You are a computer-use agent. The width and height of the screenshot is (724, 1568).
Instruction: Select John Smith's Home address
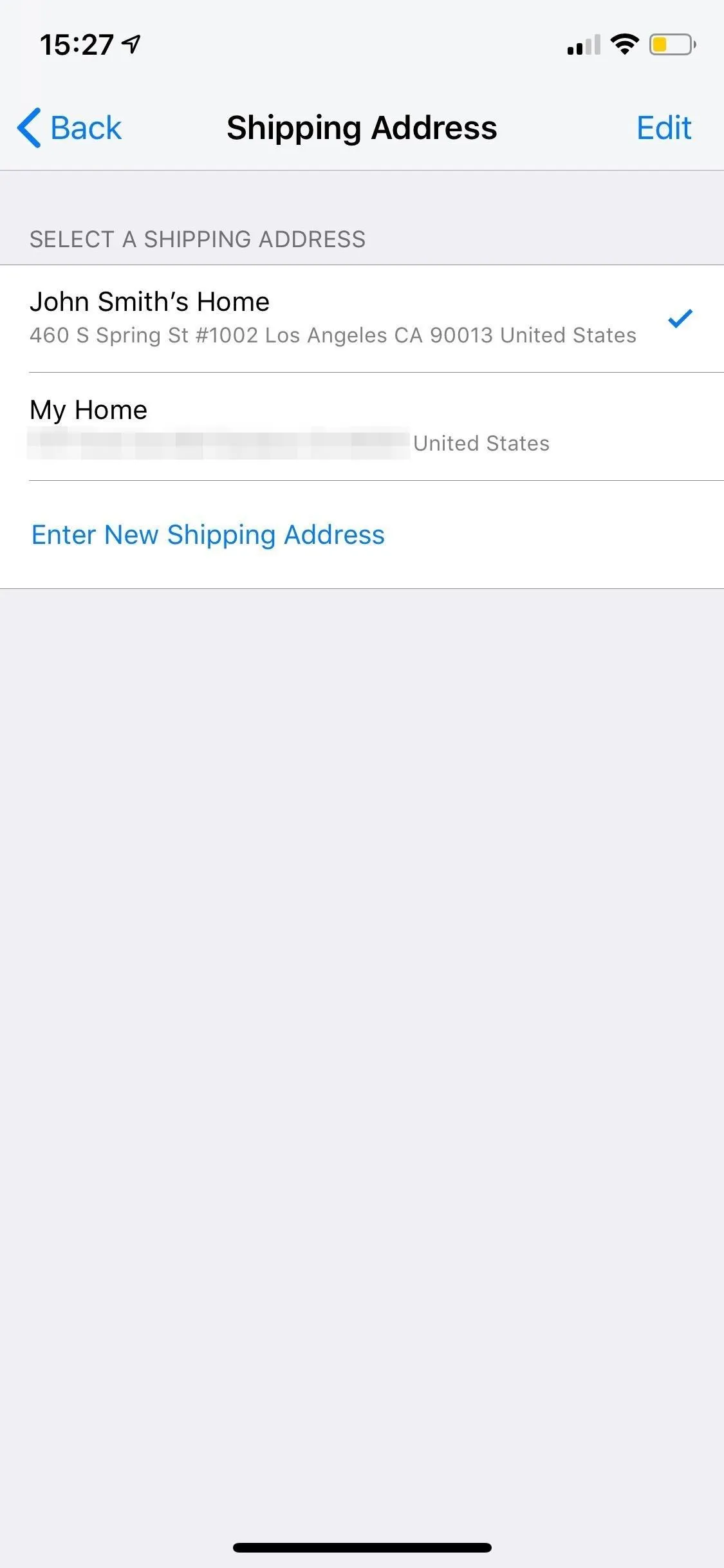362,319
